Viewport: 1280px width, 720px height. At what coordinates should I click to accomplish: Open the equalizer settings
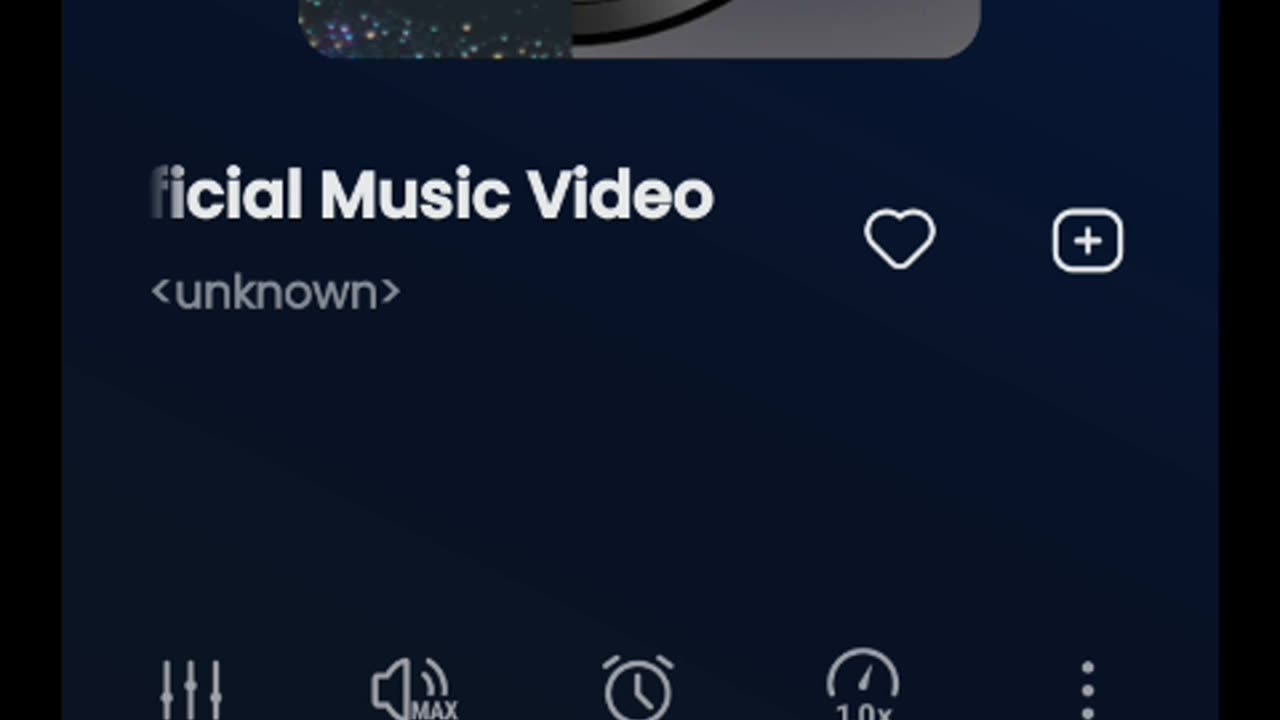tap(191, 690)
